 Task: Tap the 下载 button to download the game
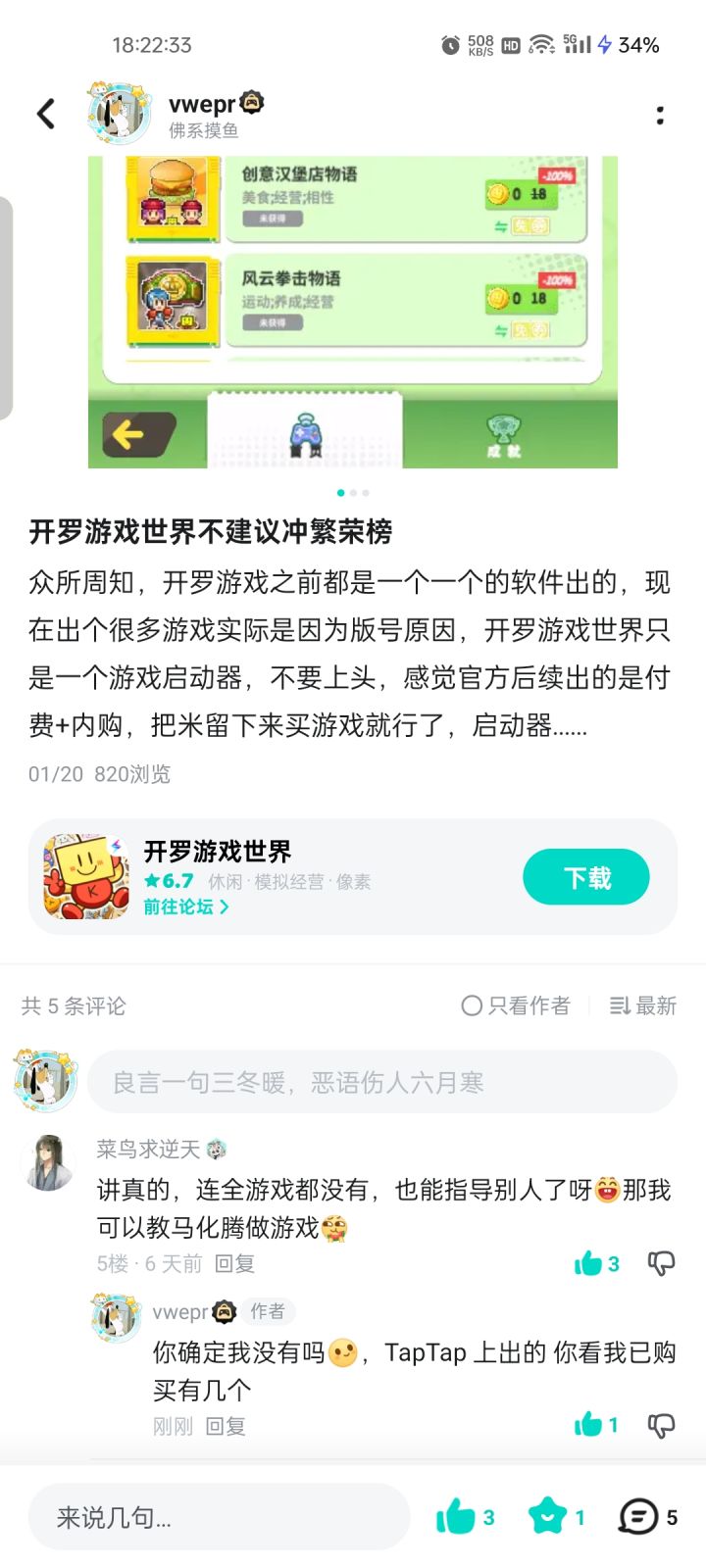pos(586,876)
